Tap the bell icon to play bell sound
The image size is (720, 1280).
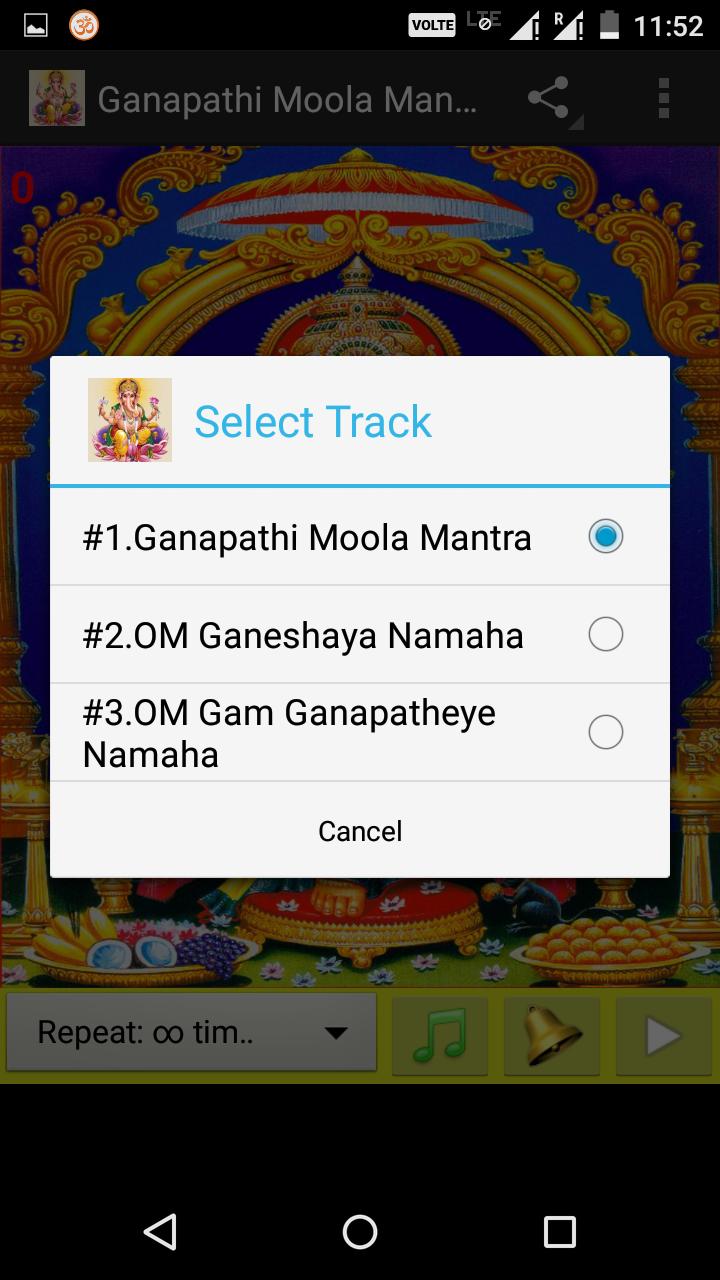552,1035
